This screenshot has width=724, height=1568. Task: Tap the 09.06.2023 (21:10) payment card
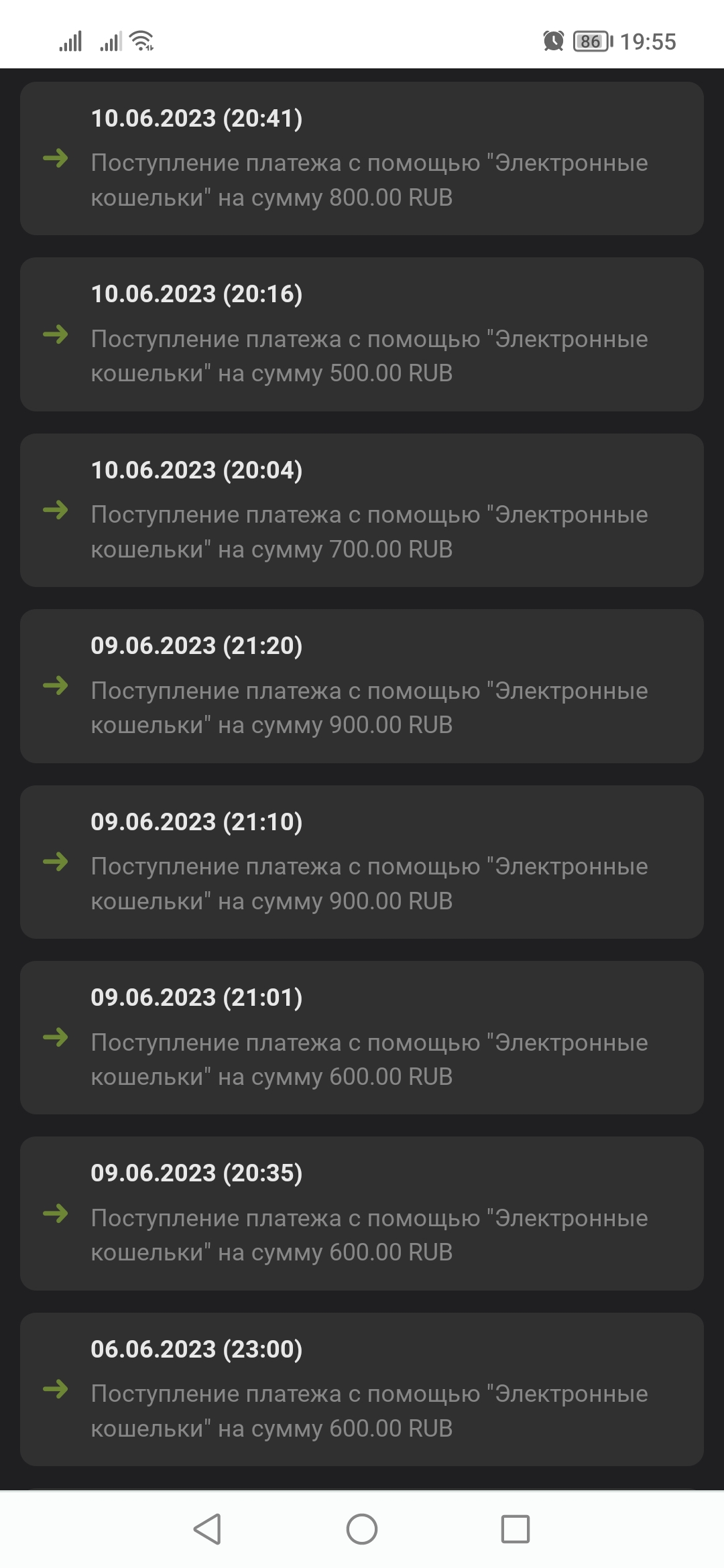click(362, 862)
